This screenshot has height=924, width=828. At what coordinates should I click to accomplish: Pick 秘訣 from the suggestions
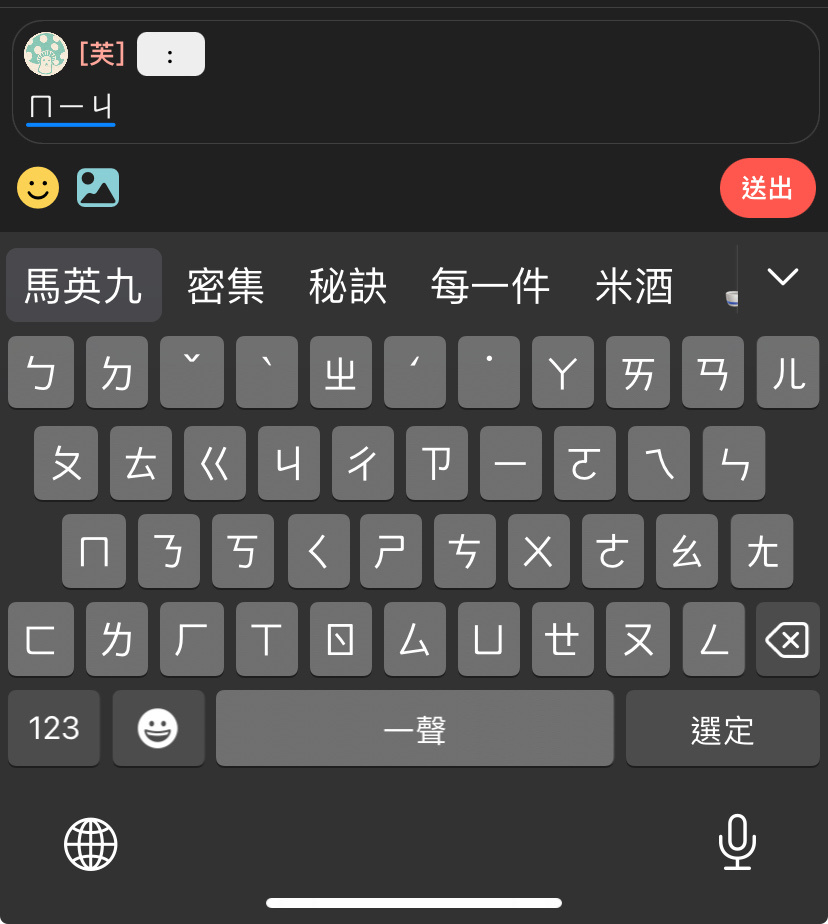point(347,286)
